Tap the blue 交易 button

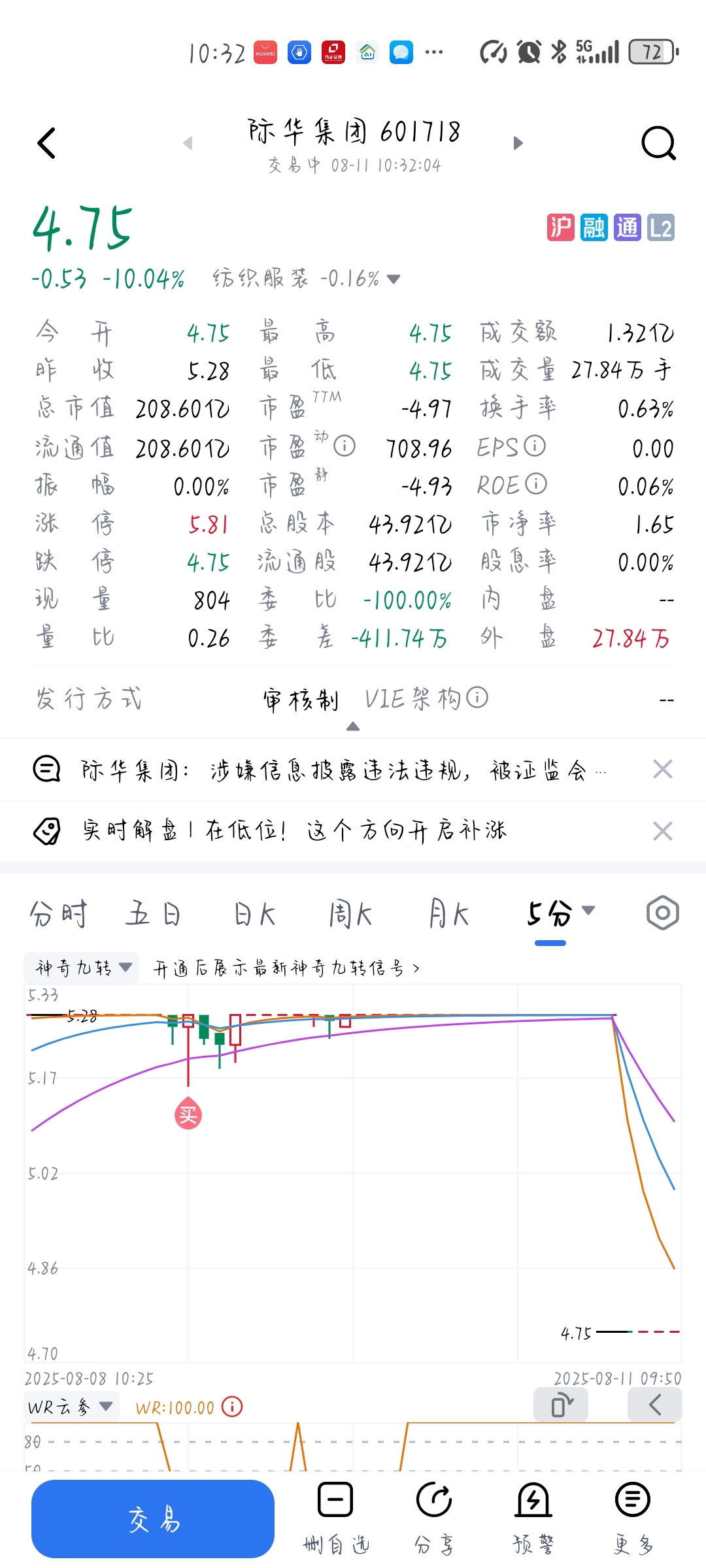click(x=153, y=1519)
